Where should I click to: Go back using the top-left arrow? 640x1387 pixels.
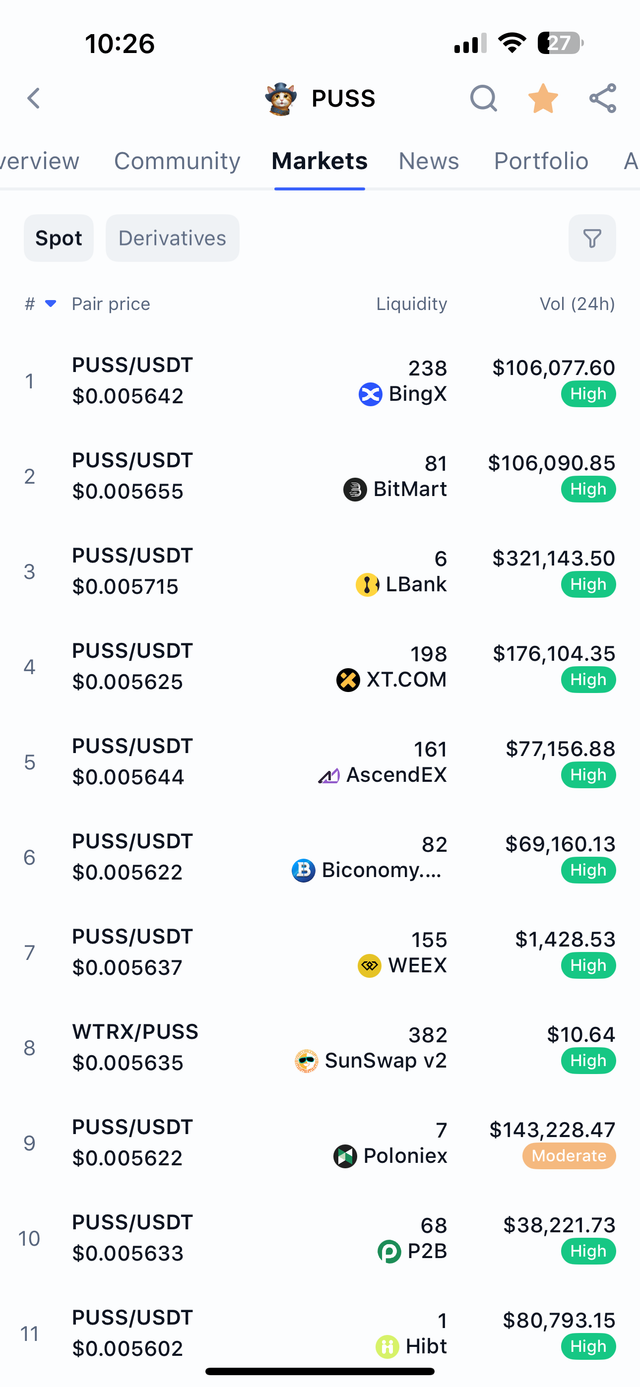(34, 98)
